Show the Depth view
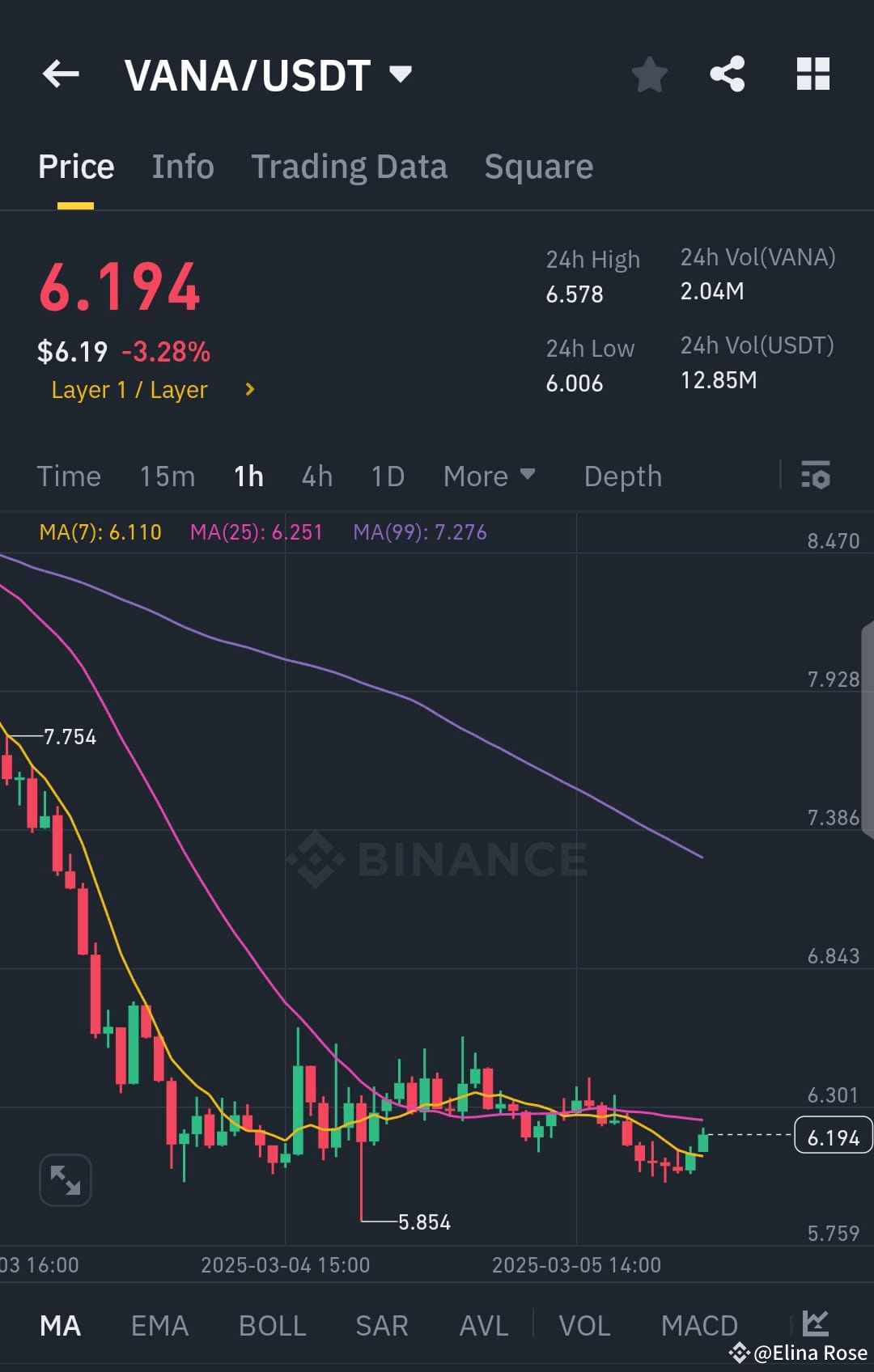 [x=622, y=476]
